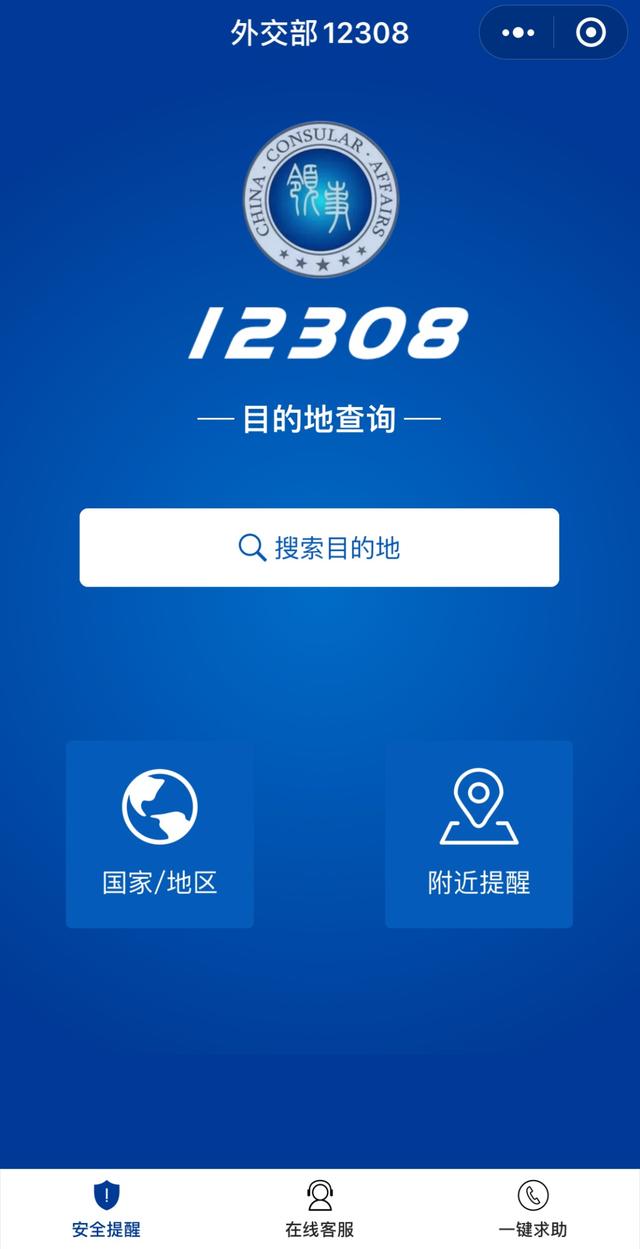The width and height of the screenshot is (640, 1249).
Task: Open the 国家/地区 card
Action: (x=160, y=834)
